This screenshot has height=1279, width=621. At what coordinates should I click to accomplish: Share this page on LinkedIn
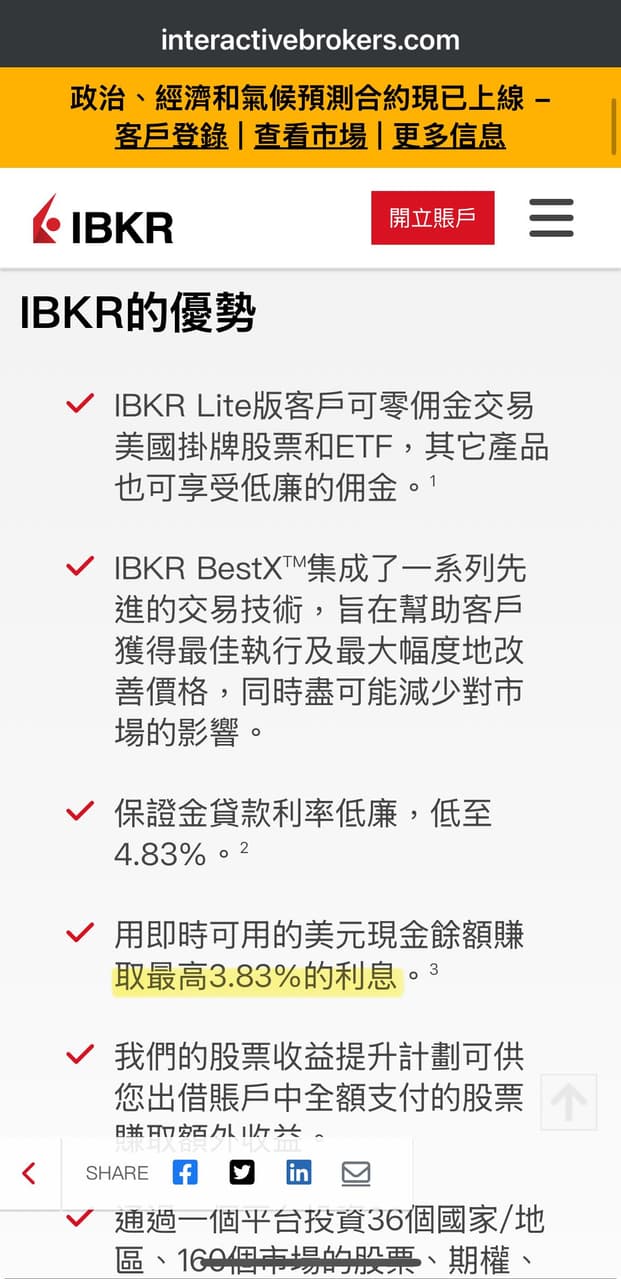coord(299,1172)
